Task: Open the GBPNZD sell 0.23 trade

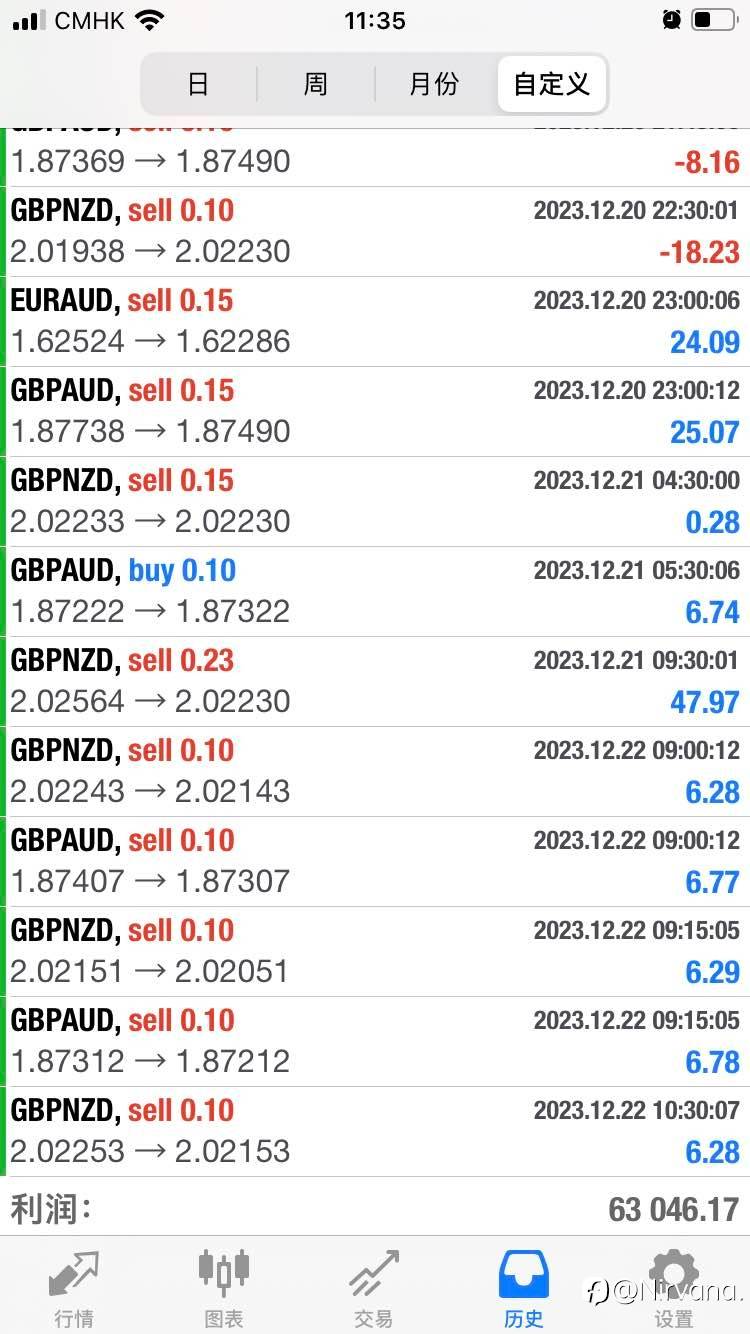Action: coord(375,682)
